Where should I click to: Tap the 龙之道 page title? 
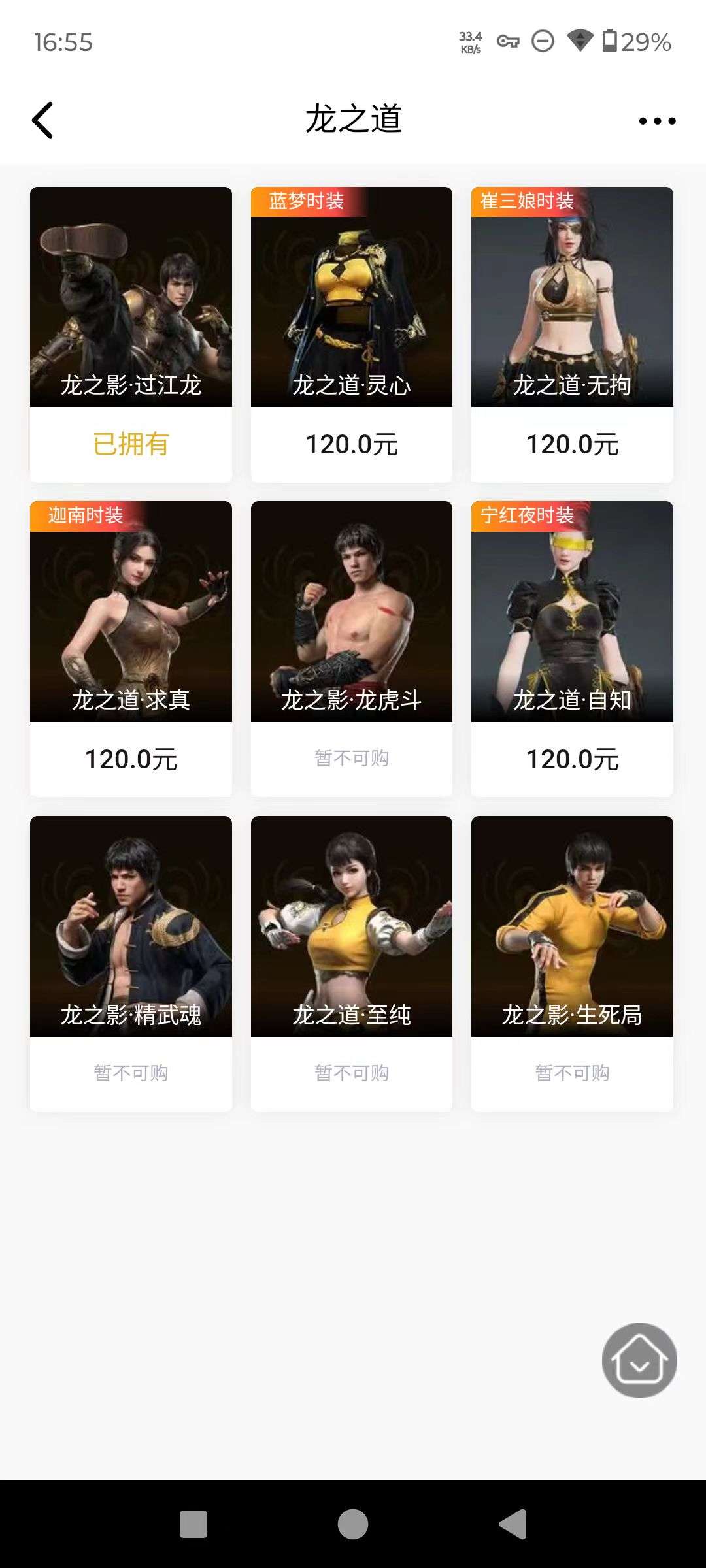click(x=353, y=120)
